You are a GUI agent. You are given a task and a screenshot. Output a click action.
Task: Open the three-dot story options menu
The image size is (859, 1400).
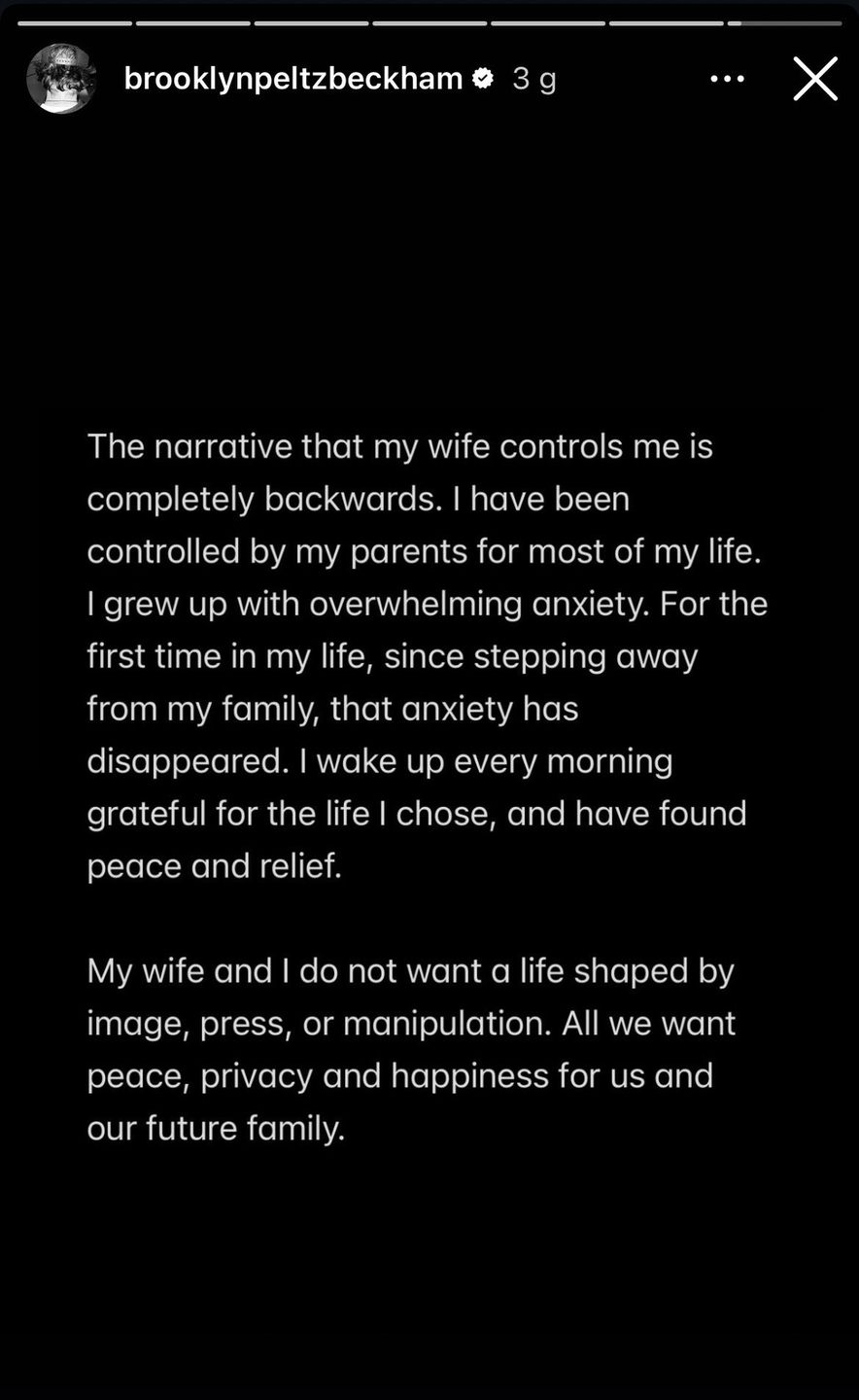(x=727, y=79)
